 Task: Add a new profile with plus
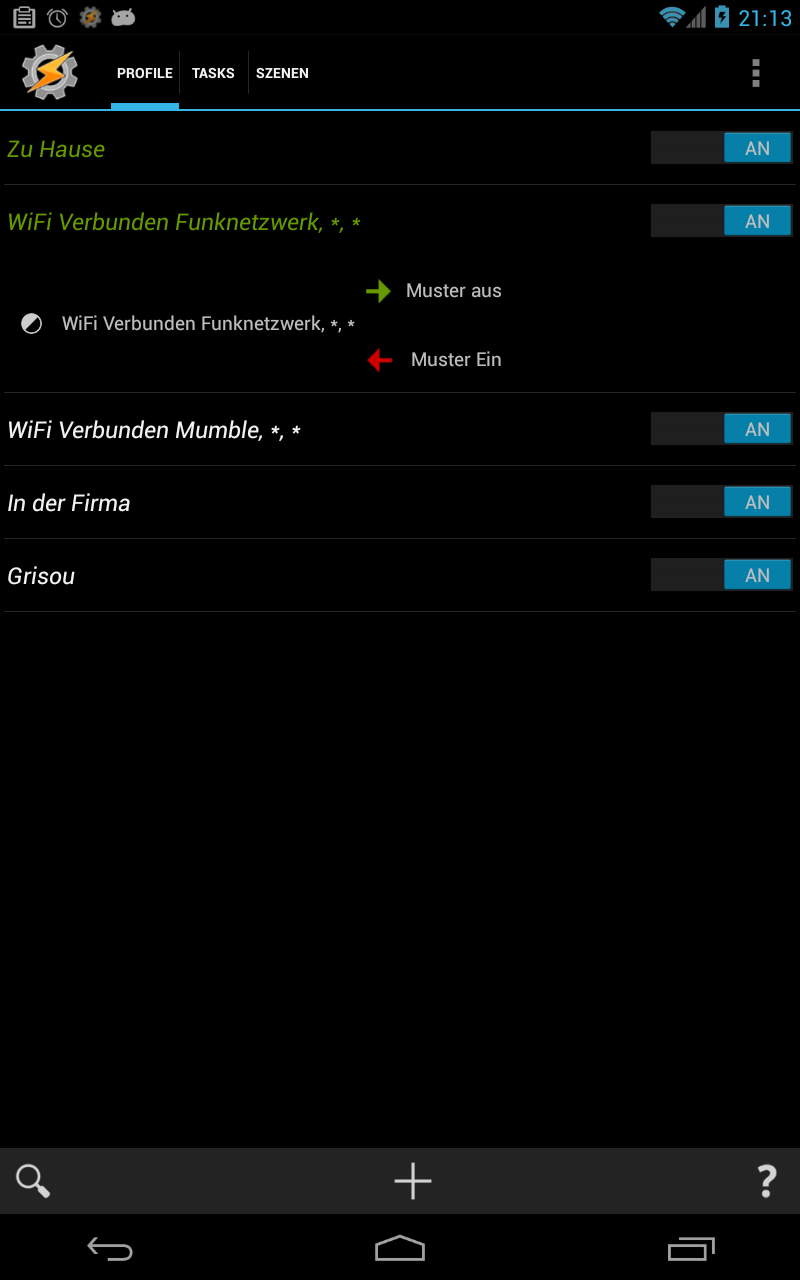click(412, 1181)
